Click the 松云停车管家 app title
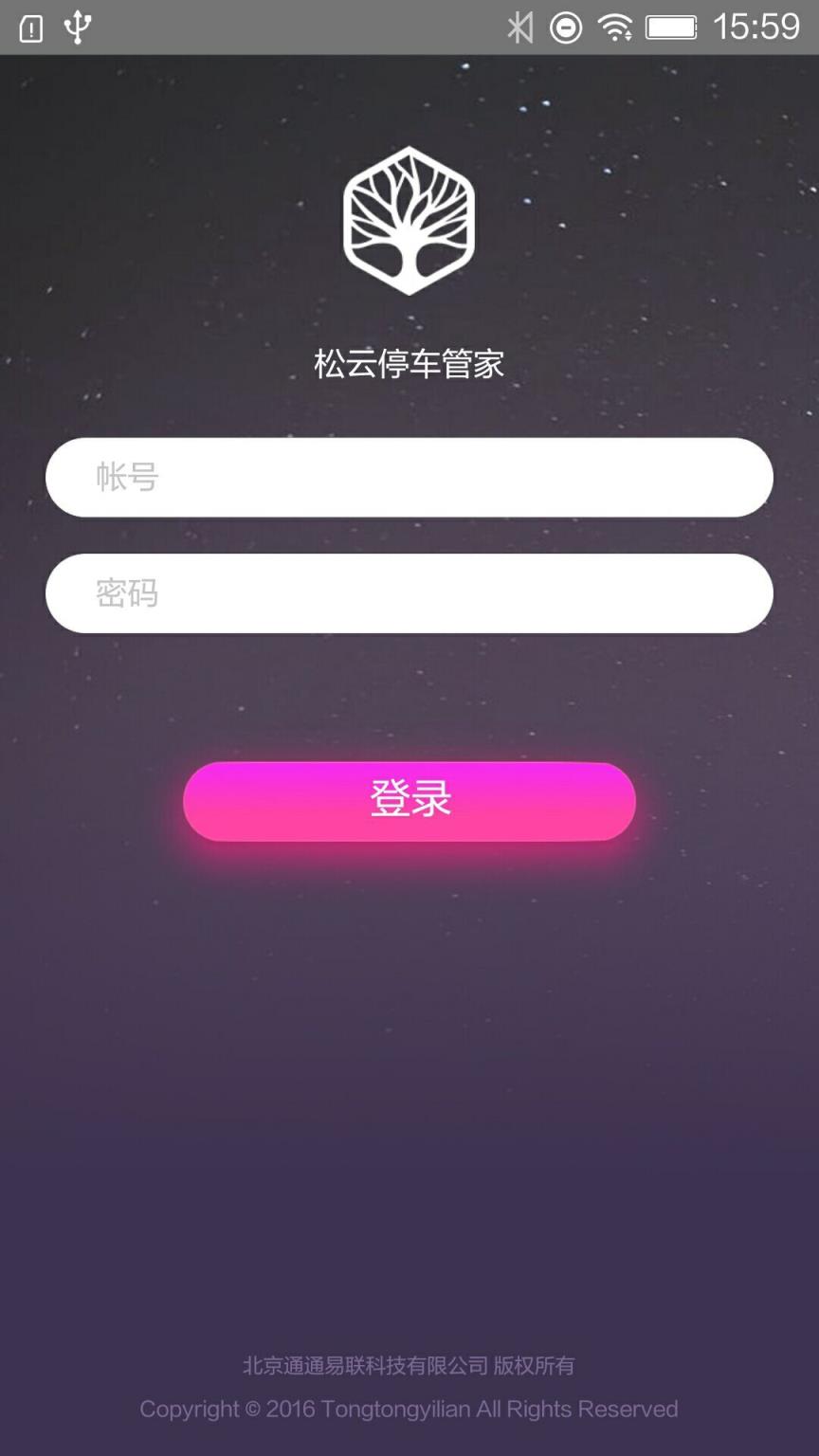This screenshot has width=819, height=1456. [409, 364]
